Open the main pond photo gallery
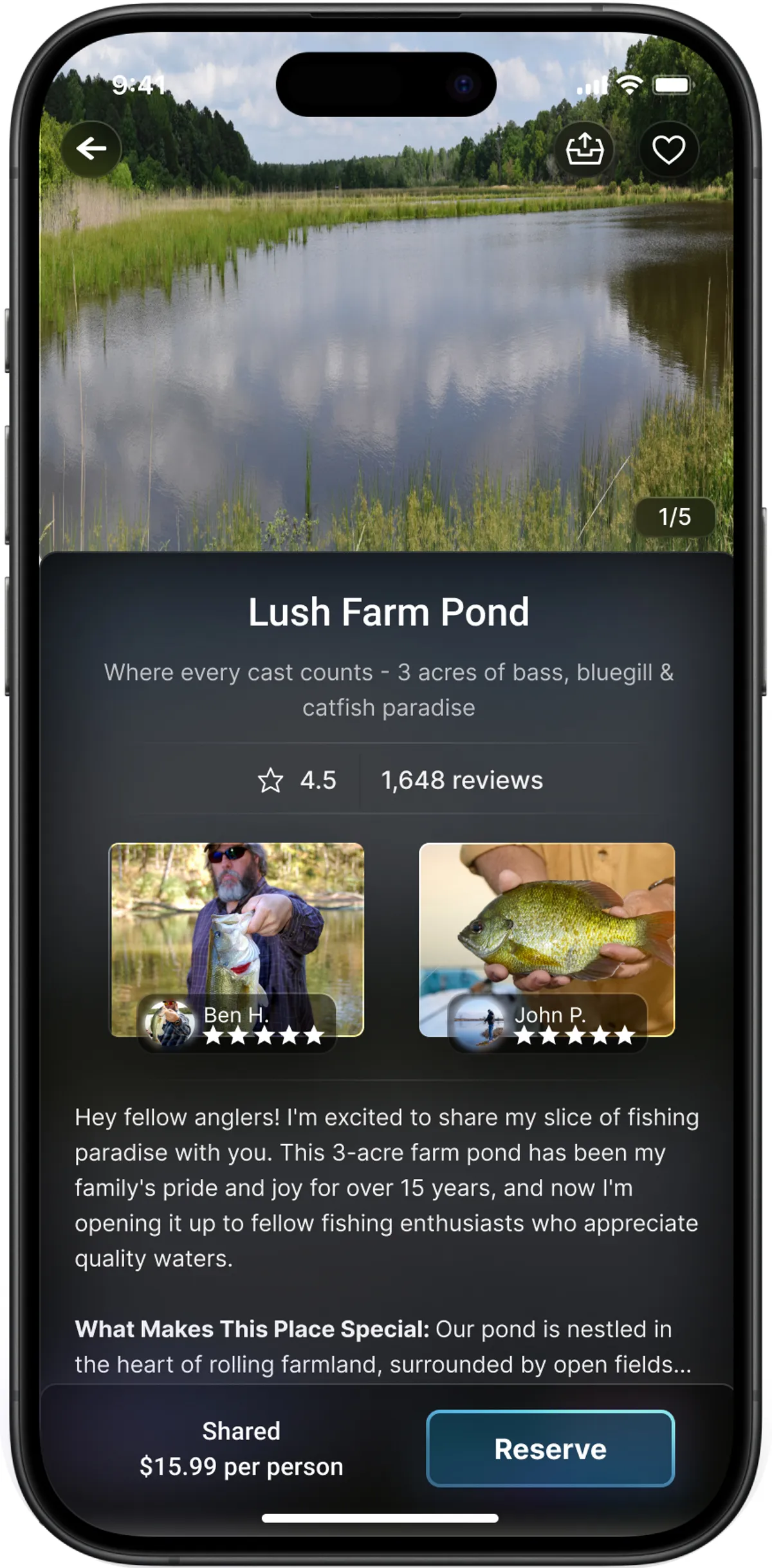Image resolution: width=772 pixels, height=1568 pixels. click(x=386, y=334)
